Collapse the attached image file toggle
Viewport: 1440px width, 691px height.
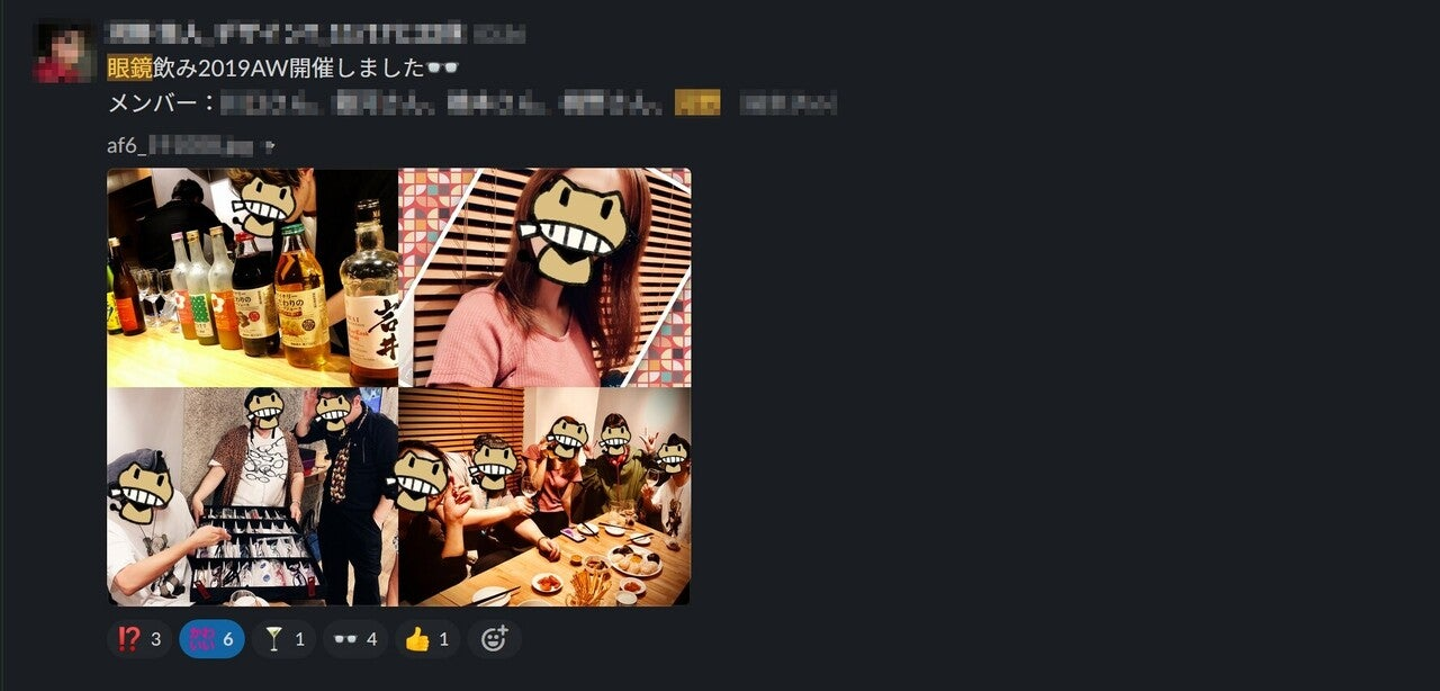click(268, 146)
